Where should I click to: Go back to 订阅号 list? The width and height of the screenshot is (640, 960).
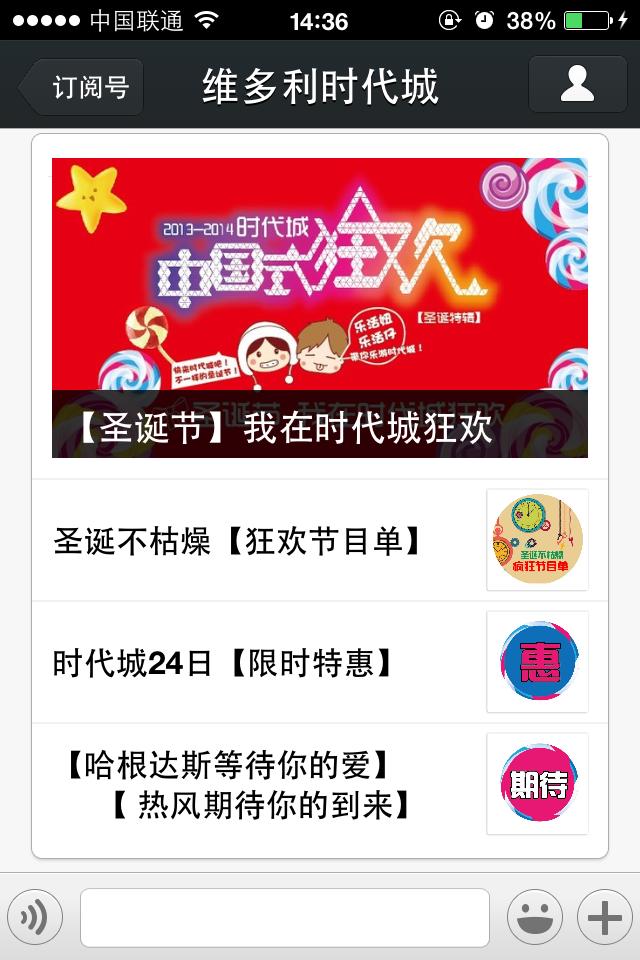(83, 87)
